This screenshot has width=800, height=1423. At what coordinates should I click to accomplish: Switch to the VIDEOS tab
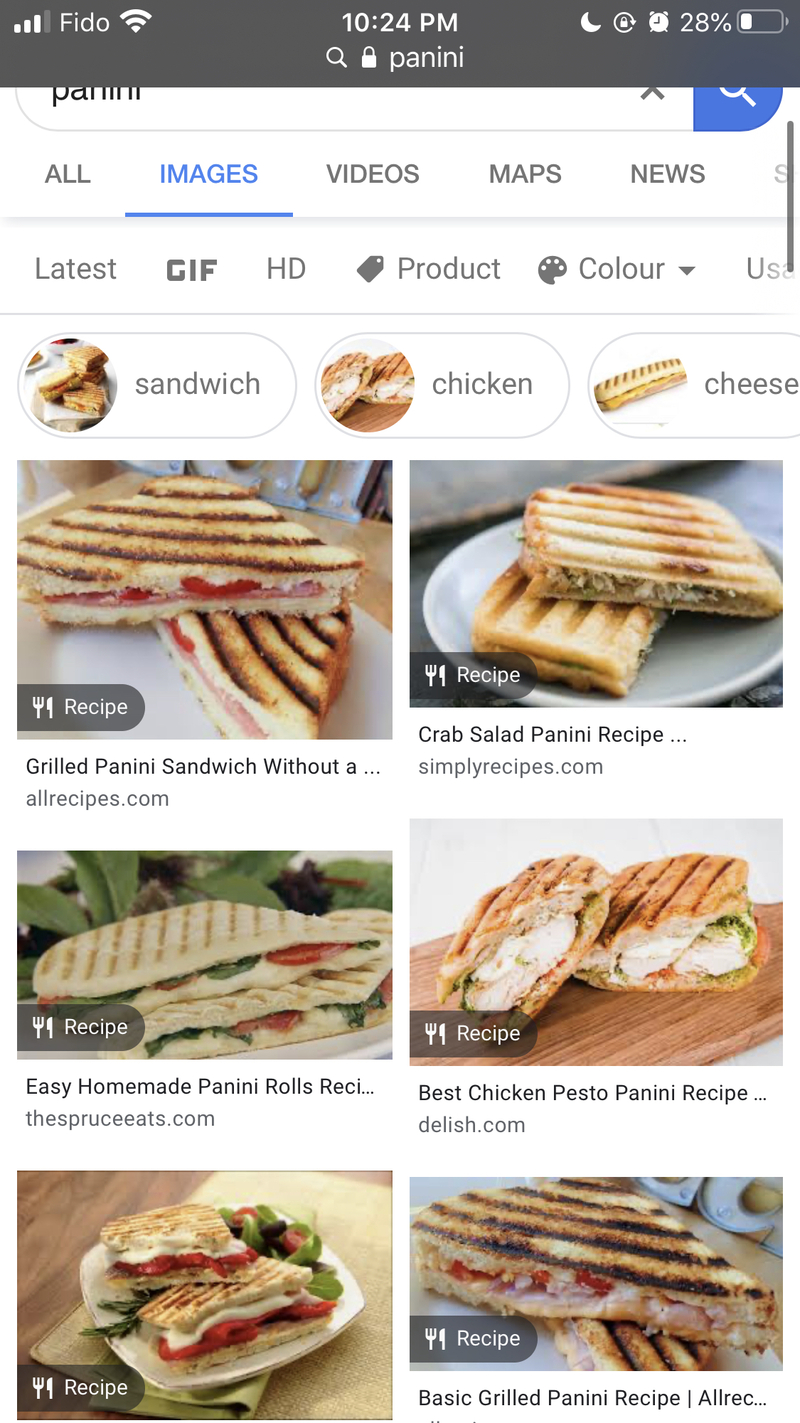[372, 174]
